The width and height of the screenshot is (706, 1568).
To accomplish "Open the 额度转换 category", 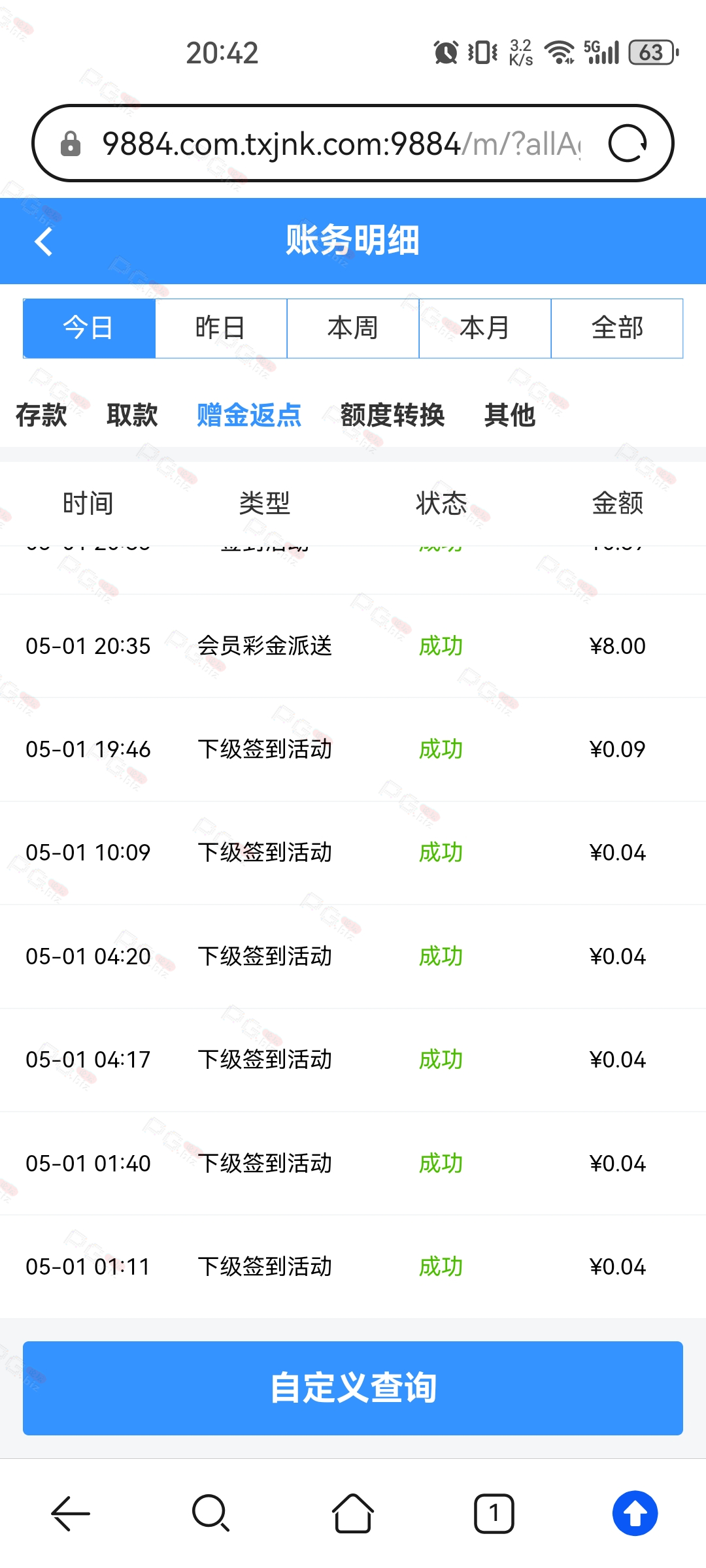I will tap(392, 415).
